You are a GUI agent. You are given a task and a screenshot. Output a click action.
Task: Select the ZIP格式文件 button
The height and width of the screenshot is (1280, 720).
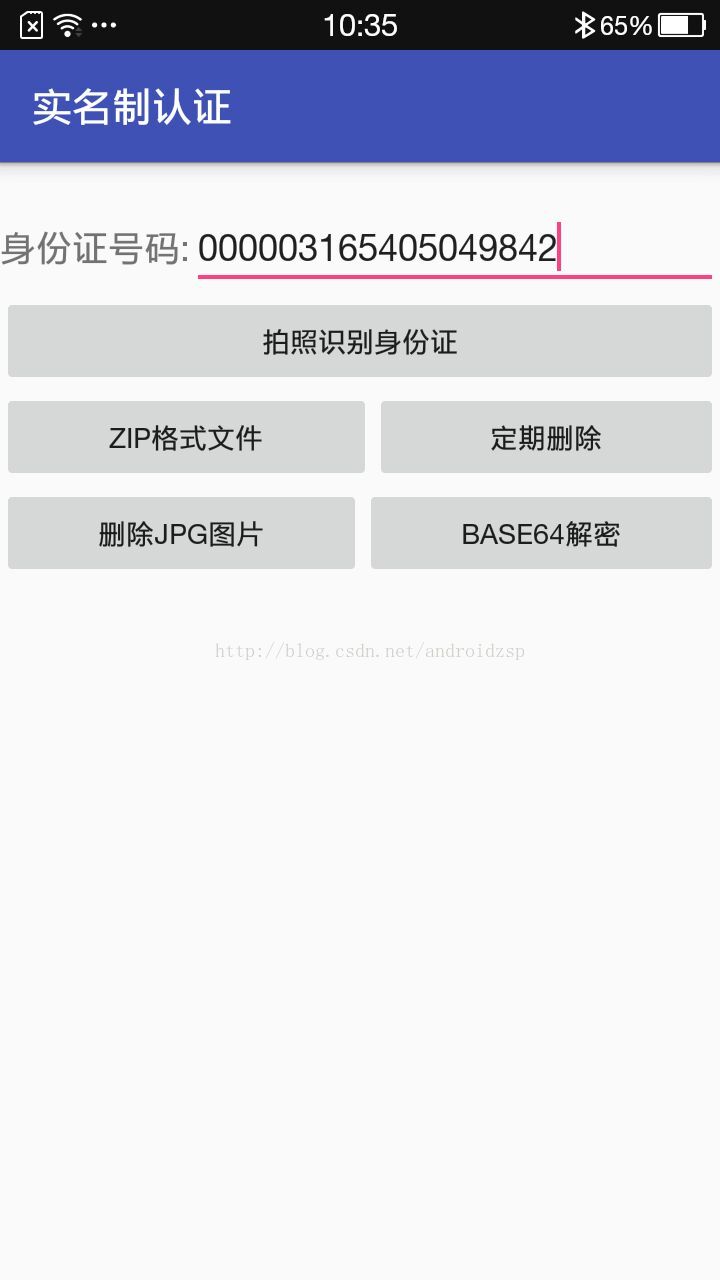pos(186,437)
